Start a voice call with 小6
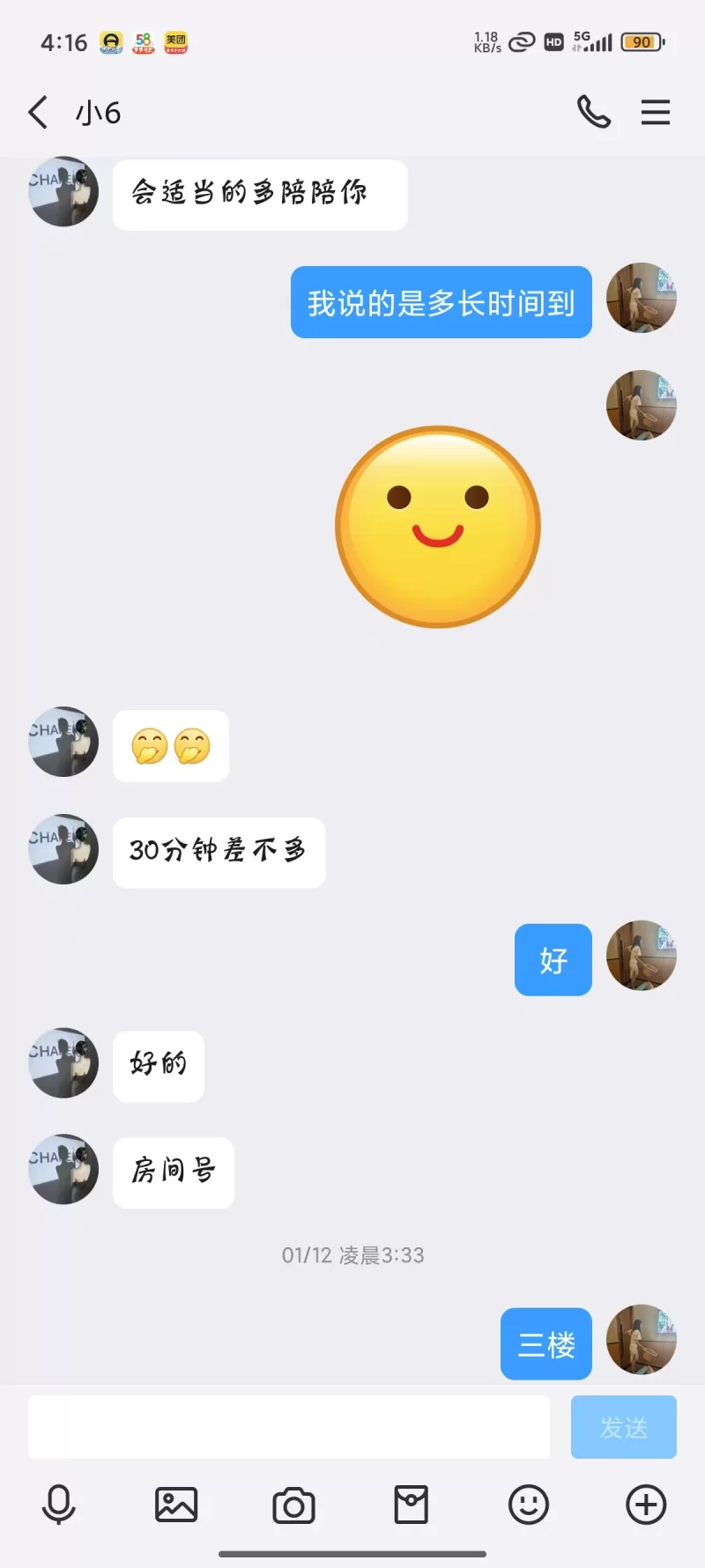This screenshot has width=705, height=1568. (x=593, y=113)
